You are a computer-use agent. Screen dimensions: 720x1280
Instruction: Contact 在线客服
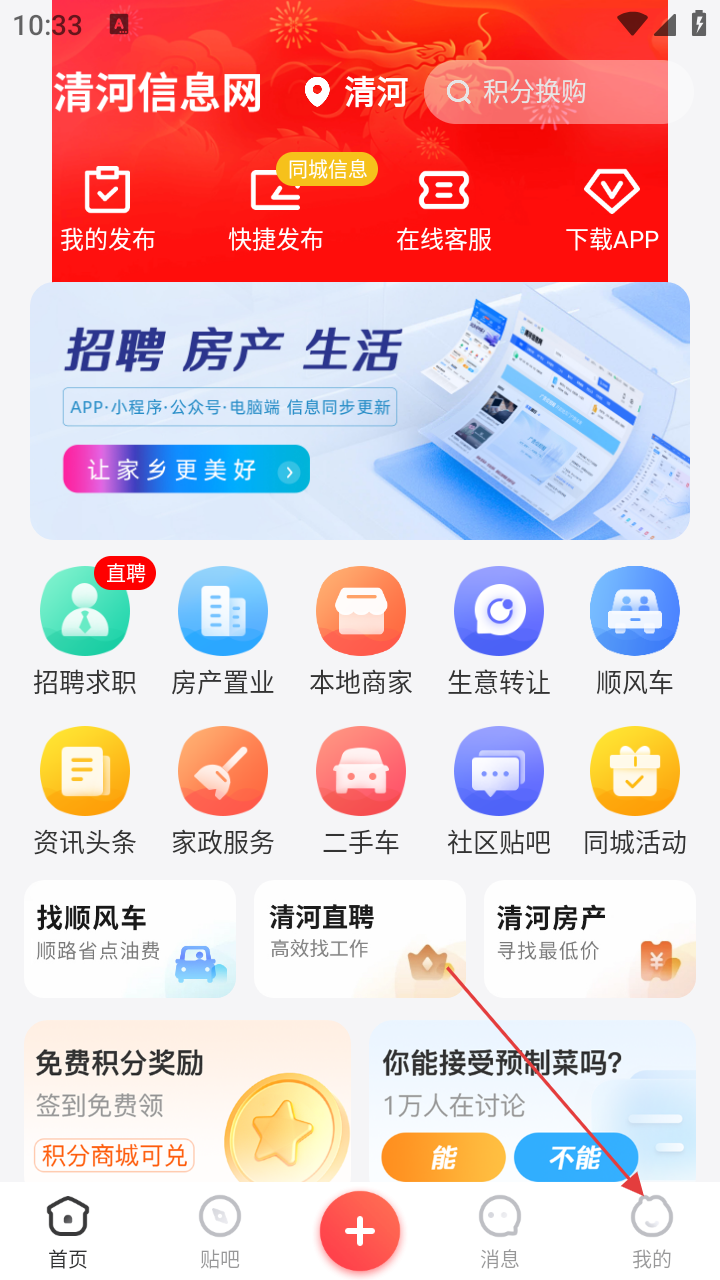[444, 209]
